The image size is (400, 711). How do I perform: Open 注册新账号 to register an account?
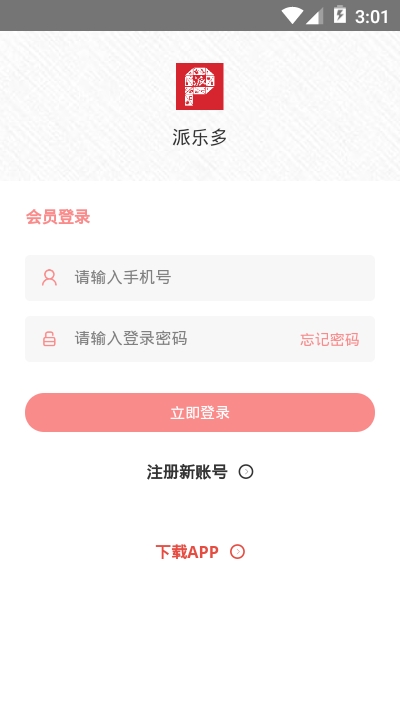click(x=200, y=472)
